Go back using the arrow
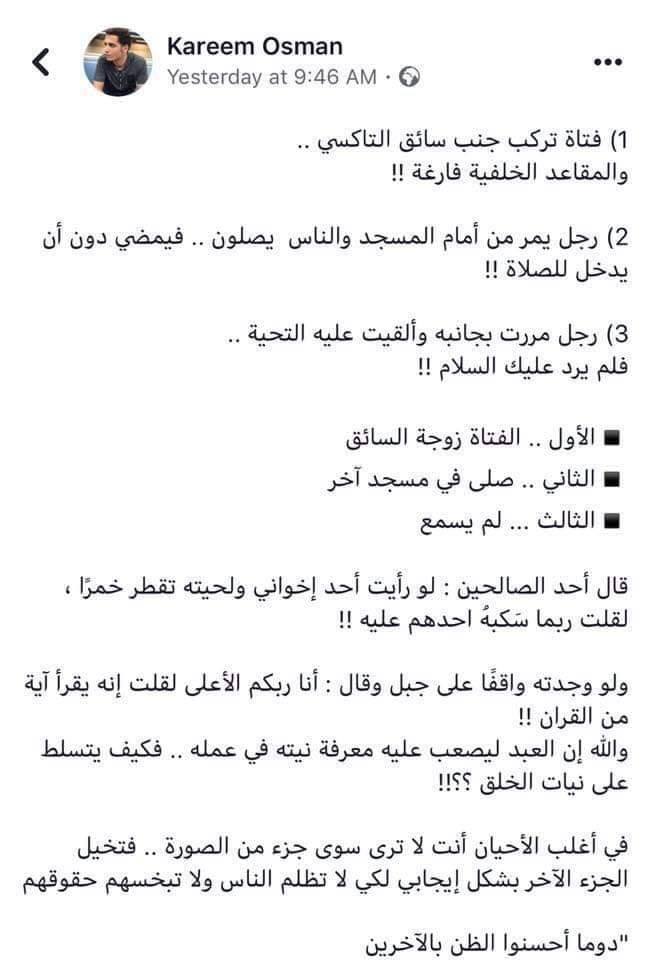Image resolution: width=649 pixels, height=960 pixels. pos(41,62)
